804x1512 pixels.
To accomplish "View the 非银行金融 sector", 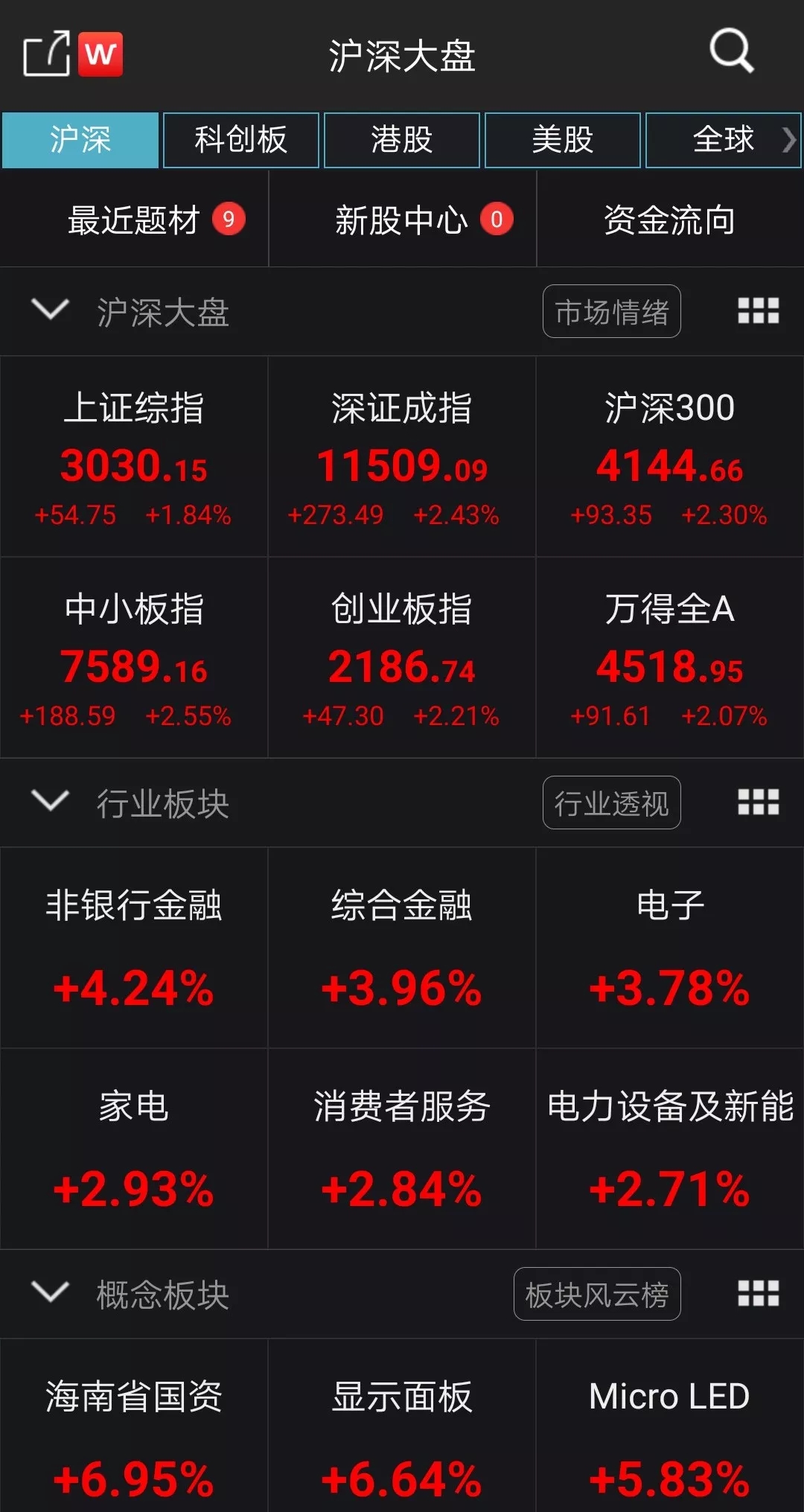I will coord(134,948).
